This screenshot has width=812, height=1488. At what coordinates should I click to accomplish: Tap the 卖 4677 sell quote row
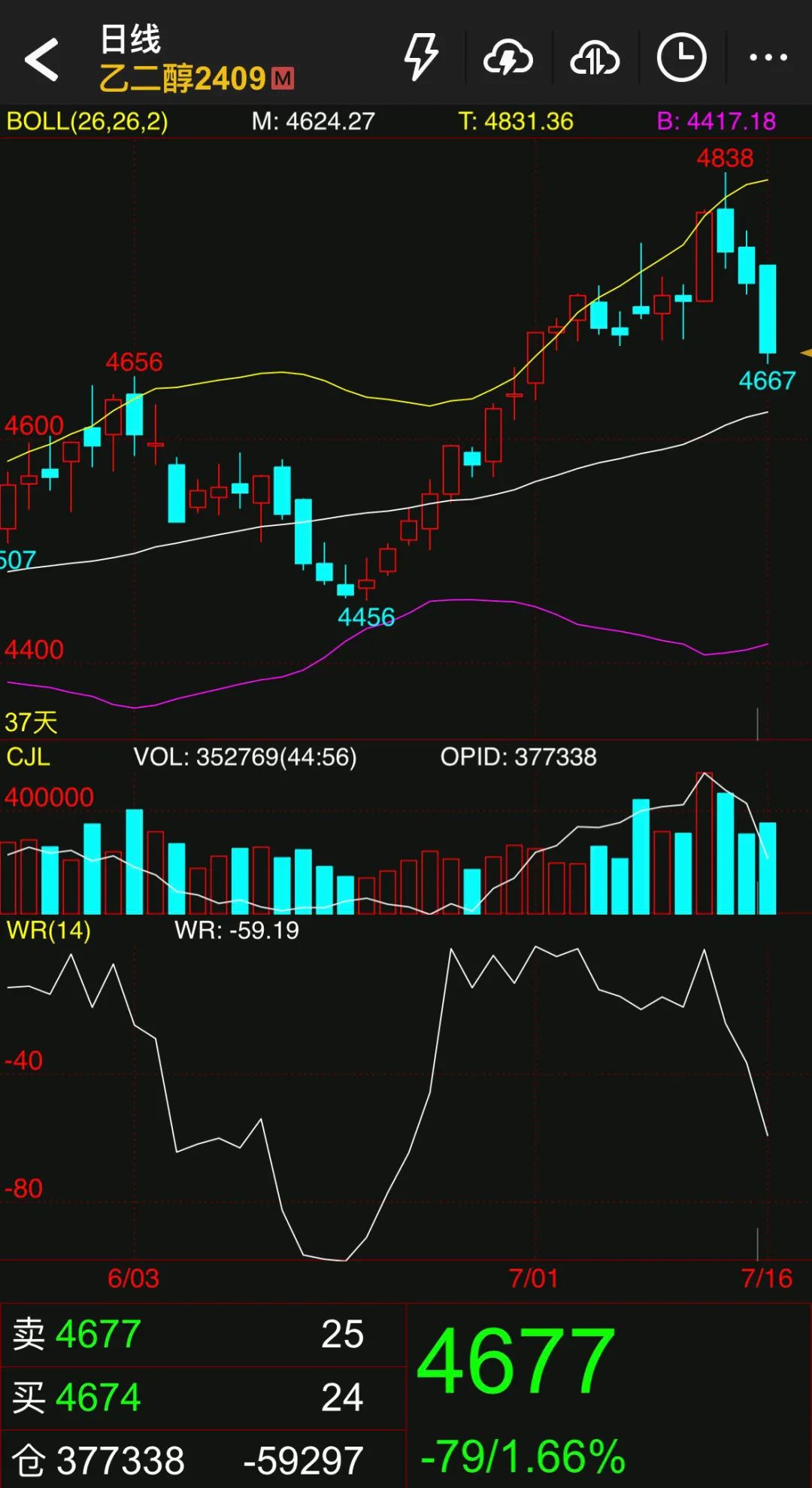click(203, 1335)
